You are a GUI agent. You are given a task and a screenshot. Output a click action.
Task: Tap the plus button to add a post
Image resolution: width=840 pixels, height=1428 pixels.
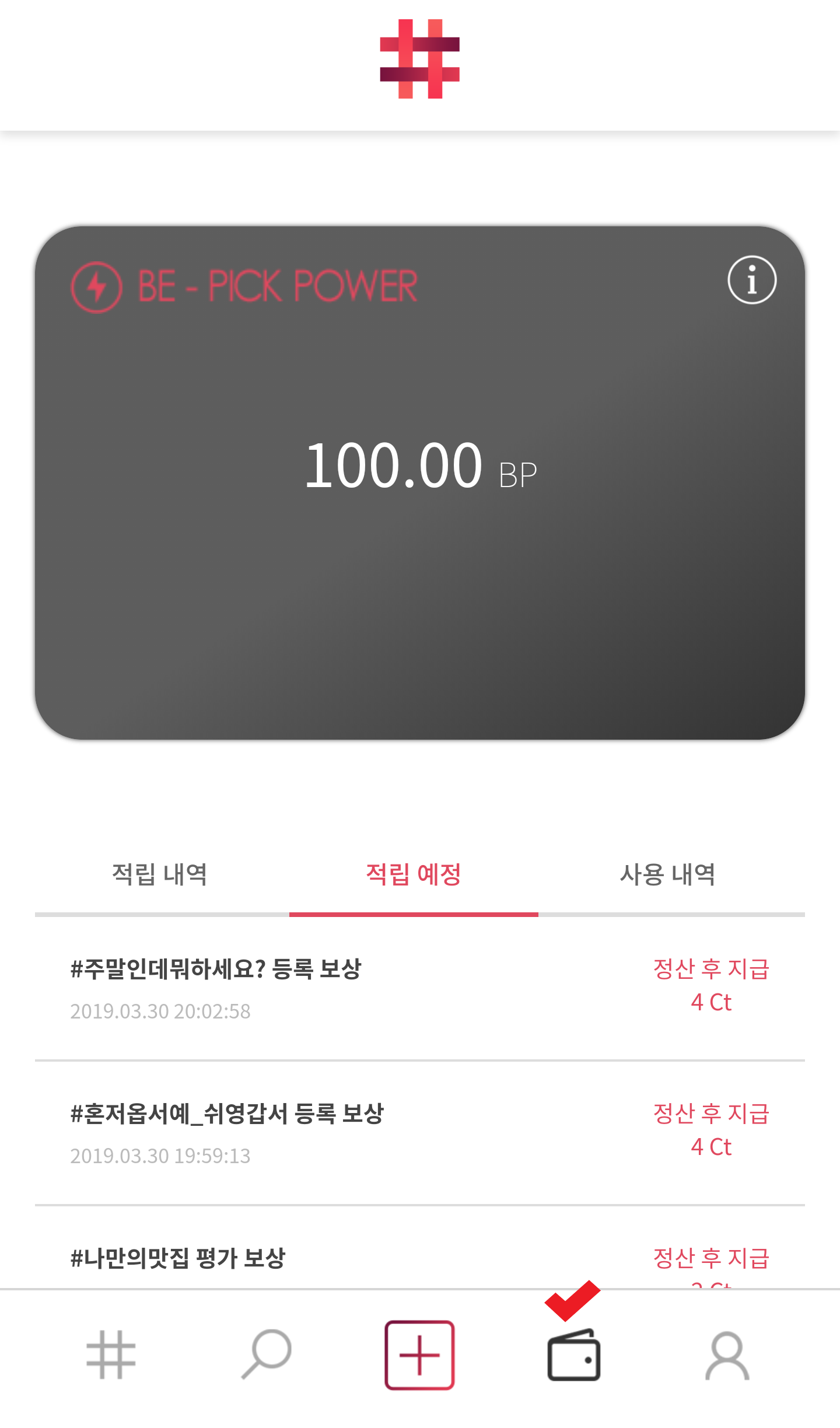tap(419, 1354)
